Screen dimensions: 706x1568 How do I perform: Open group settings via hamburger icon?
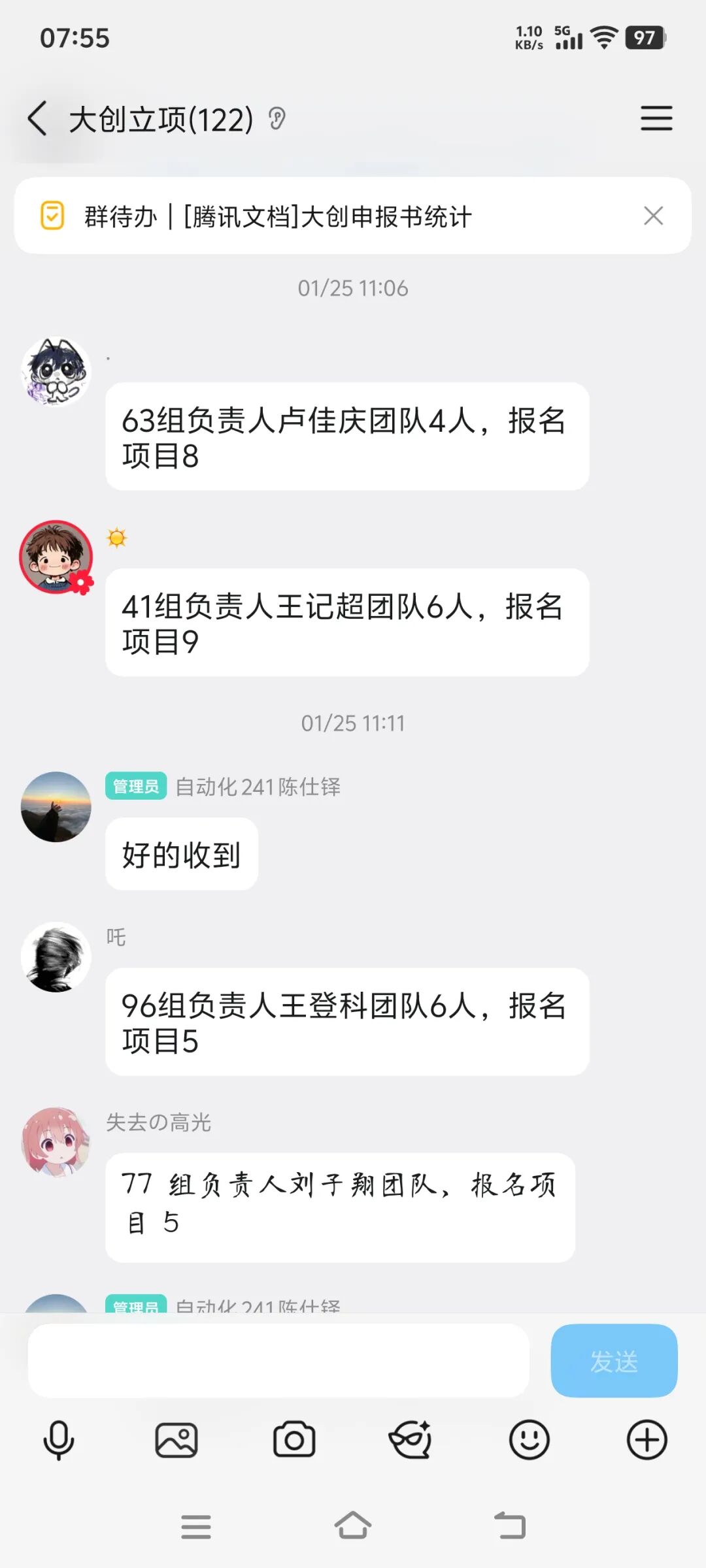tap(657, 119)
